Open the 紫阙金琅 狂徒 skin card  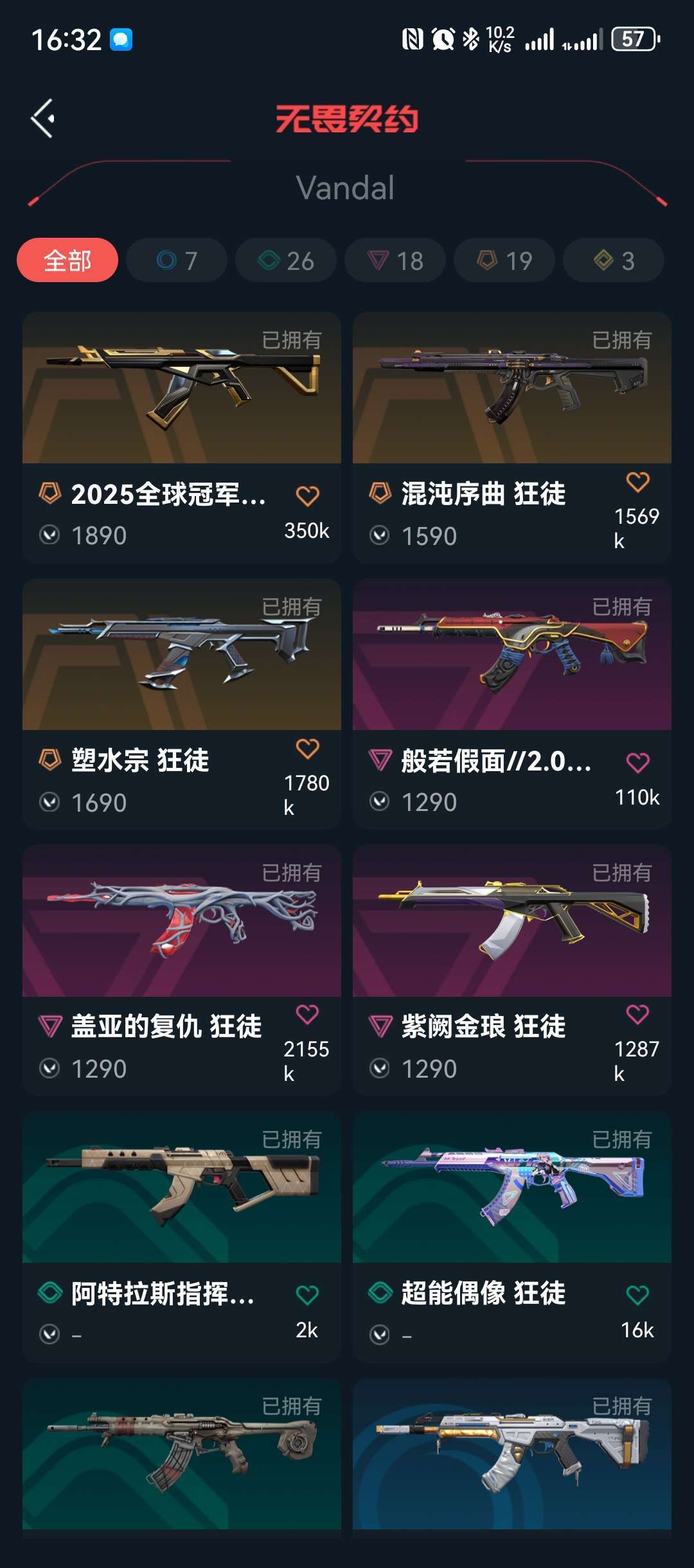[x=512, y=970]
